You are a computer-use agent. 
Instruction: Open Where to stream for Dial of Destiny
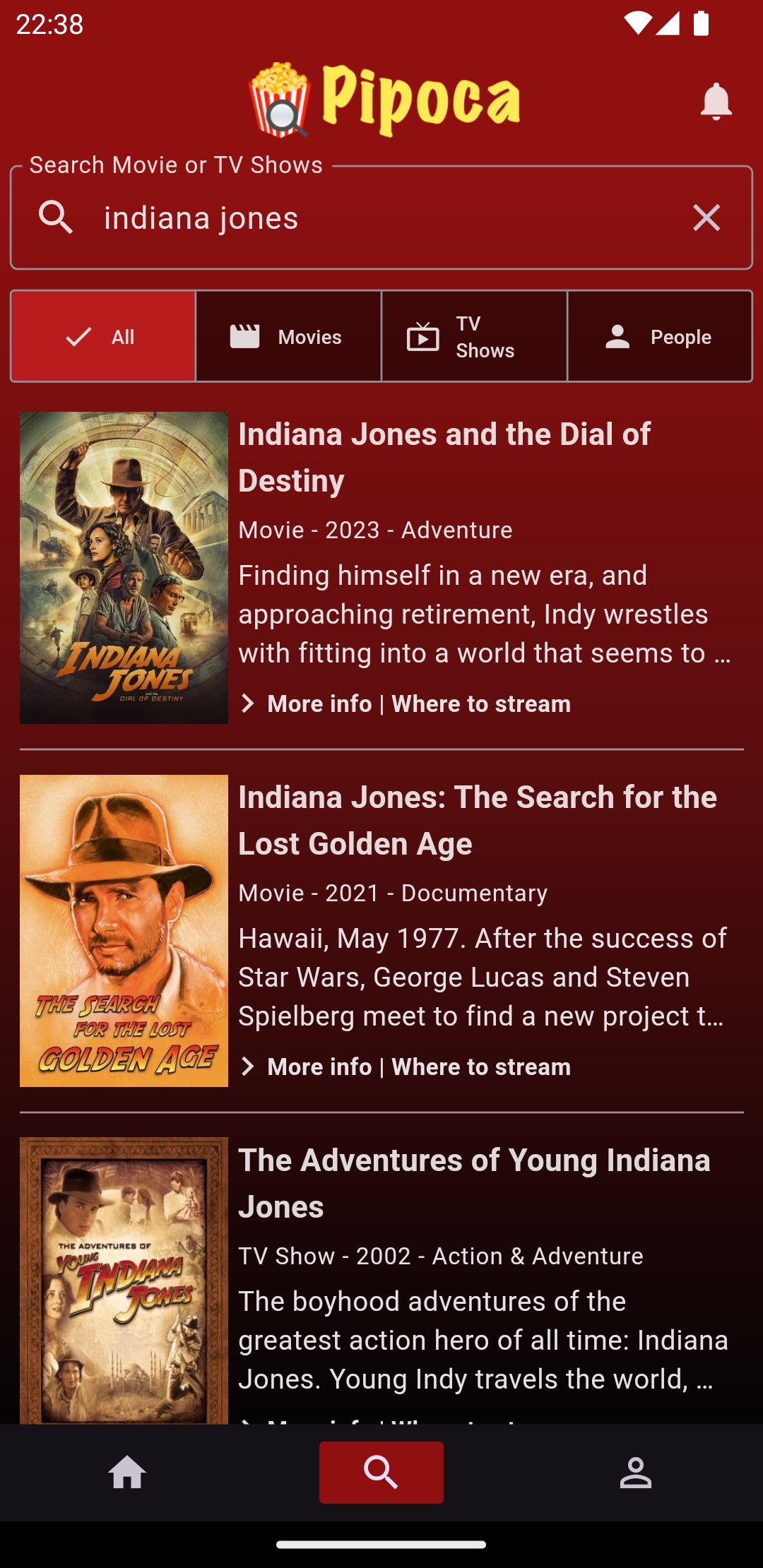coord(481,703)
